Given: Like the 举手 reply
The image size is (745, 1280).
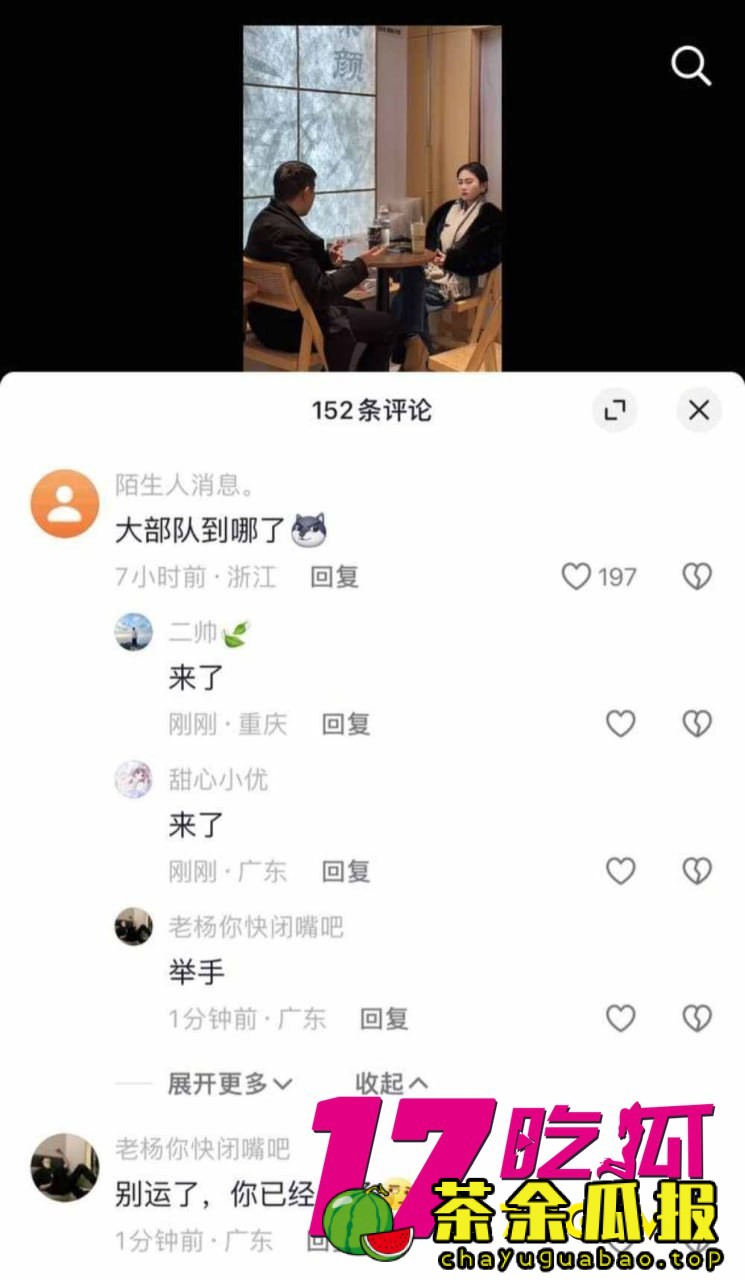Looking at the screenshot, I should click(621, 1018).
